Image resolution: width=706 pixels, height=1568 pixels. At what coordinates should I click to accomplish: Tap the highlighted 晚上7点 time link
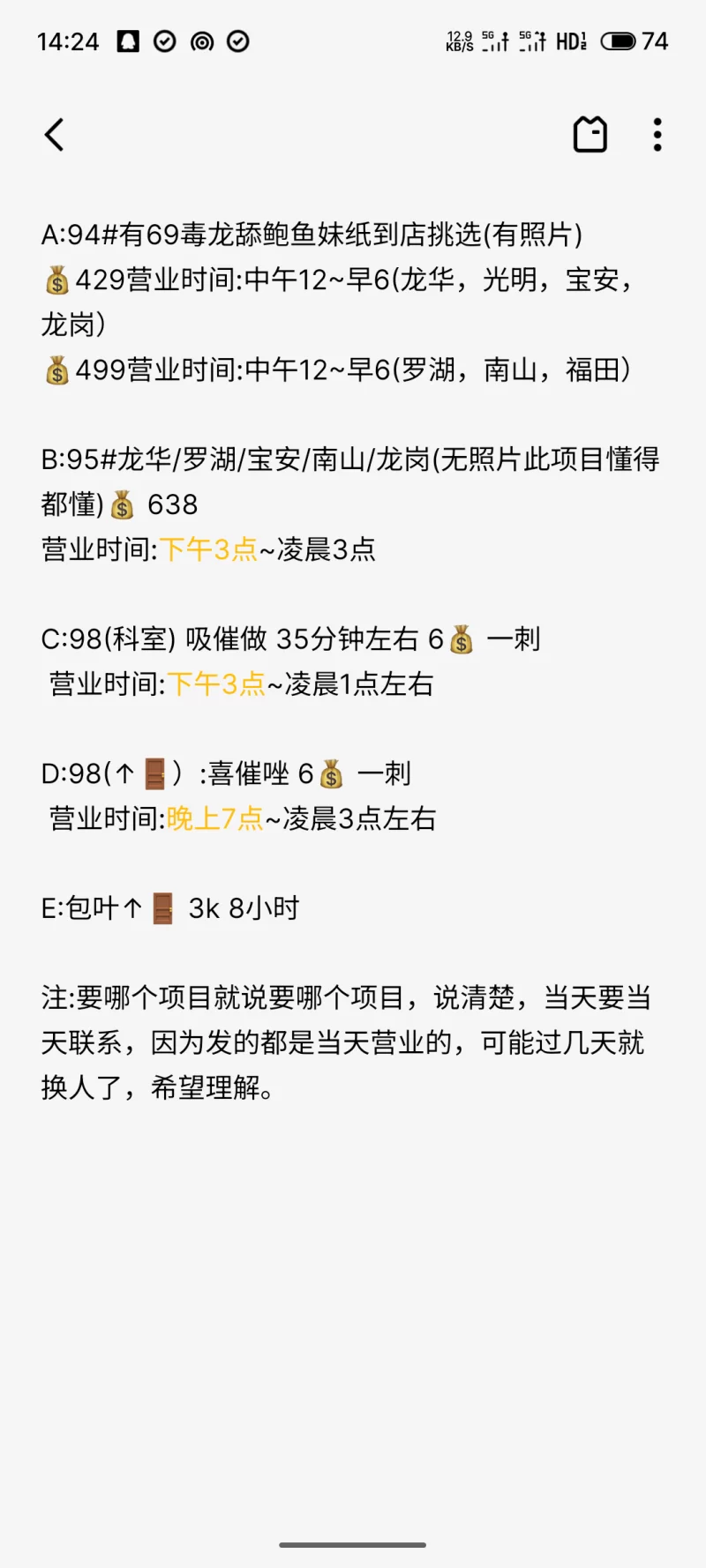click(x=214, y=819)
